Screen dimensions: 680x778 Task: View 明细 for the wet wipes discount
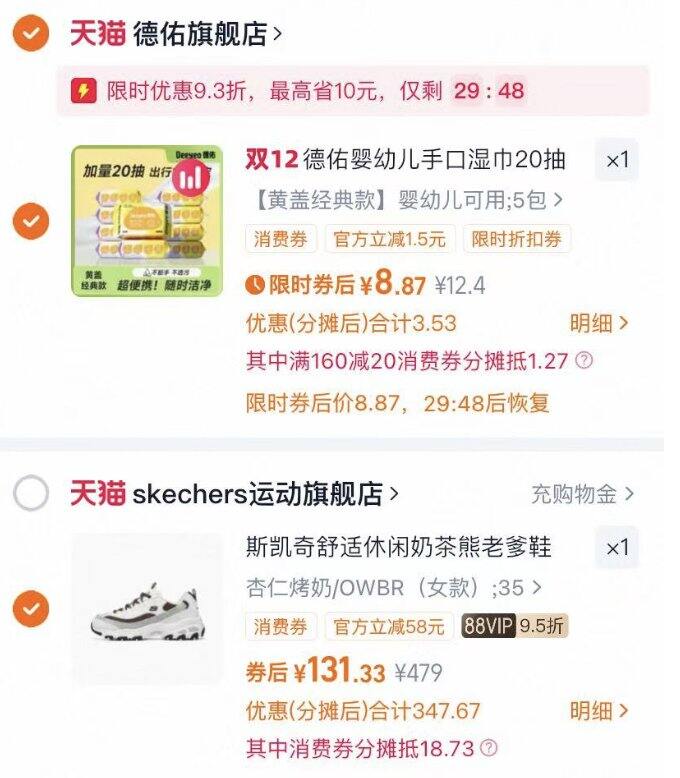tap(599, 323)
